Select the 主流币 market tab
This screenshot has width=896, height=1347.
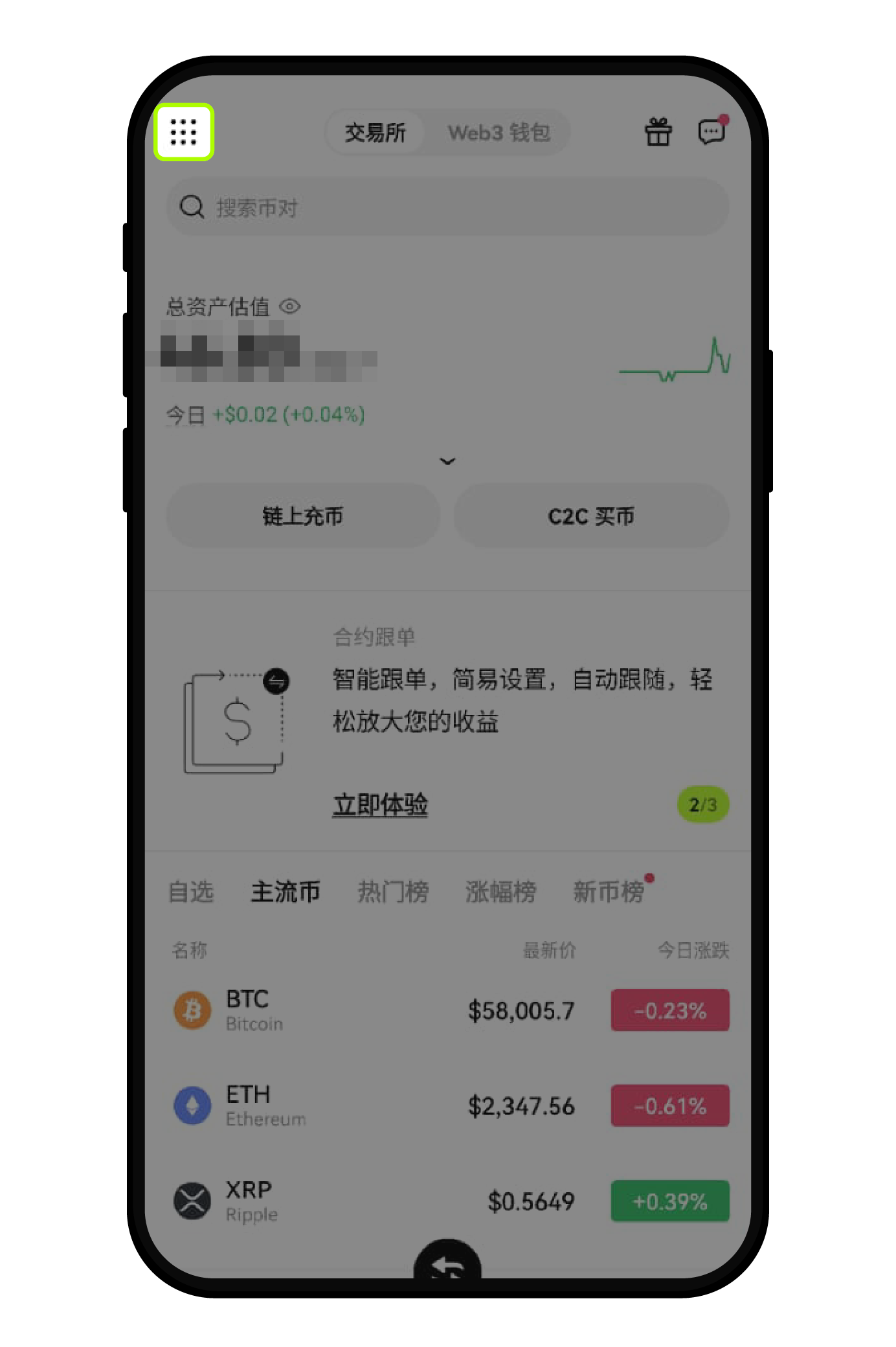285,892
